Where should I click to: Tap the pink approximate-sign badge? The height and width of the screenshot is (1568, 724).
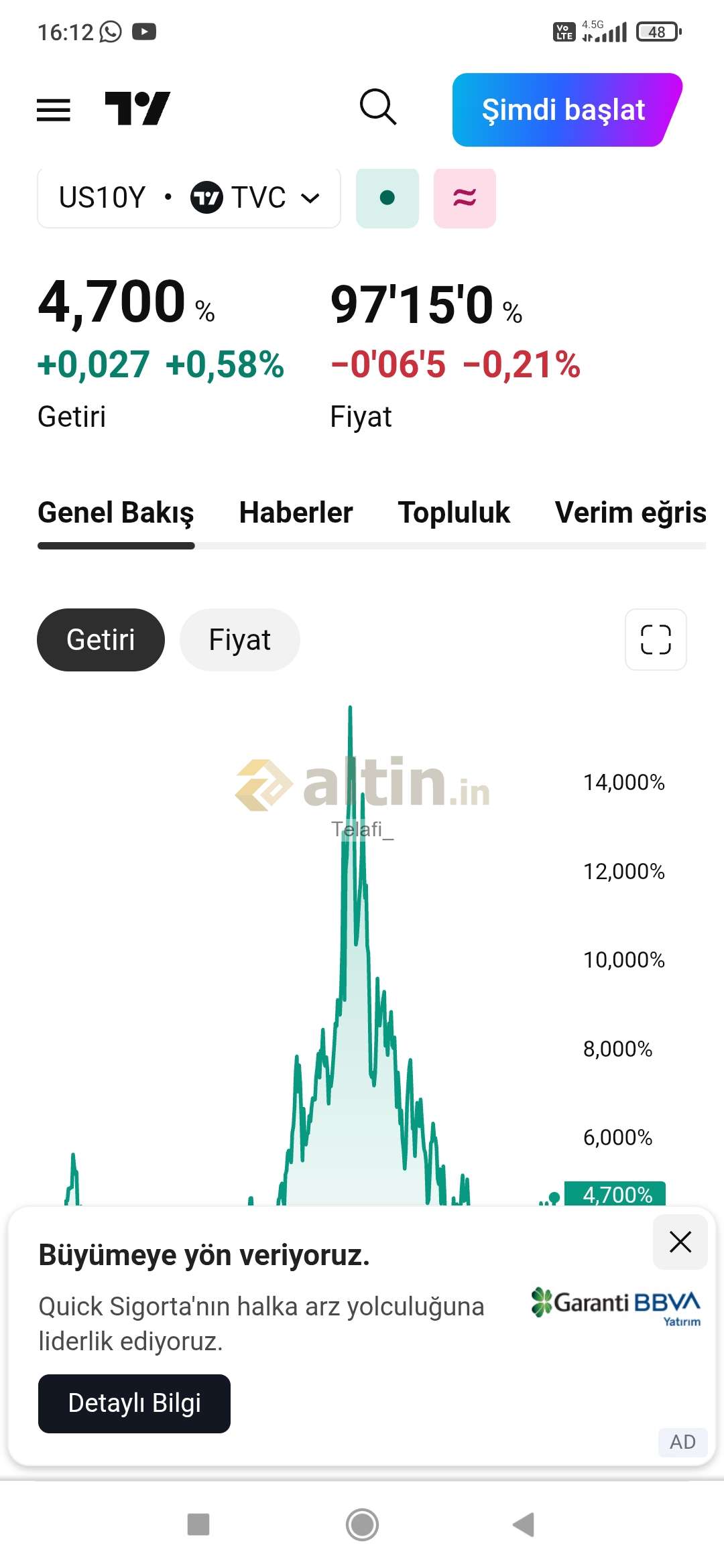click(465, 198)
